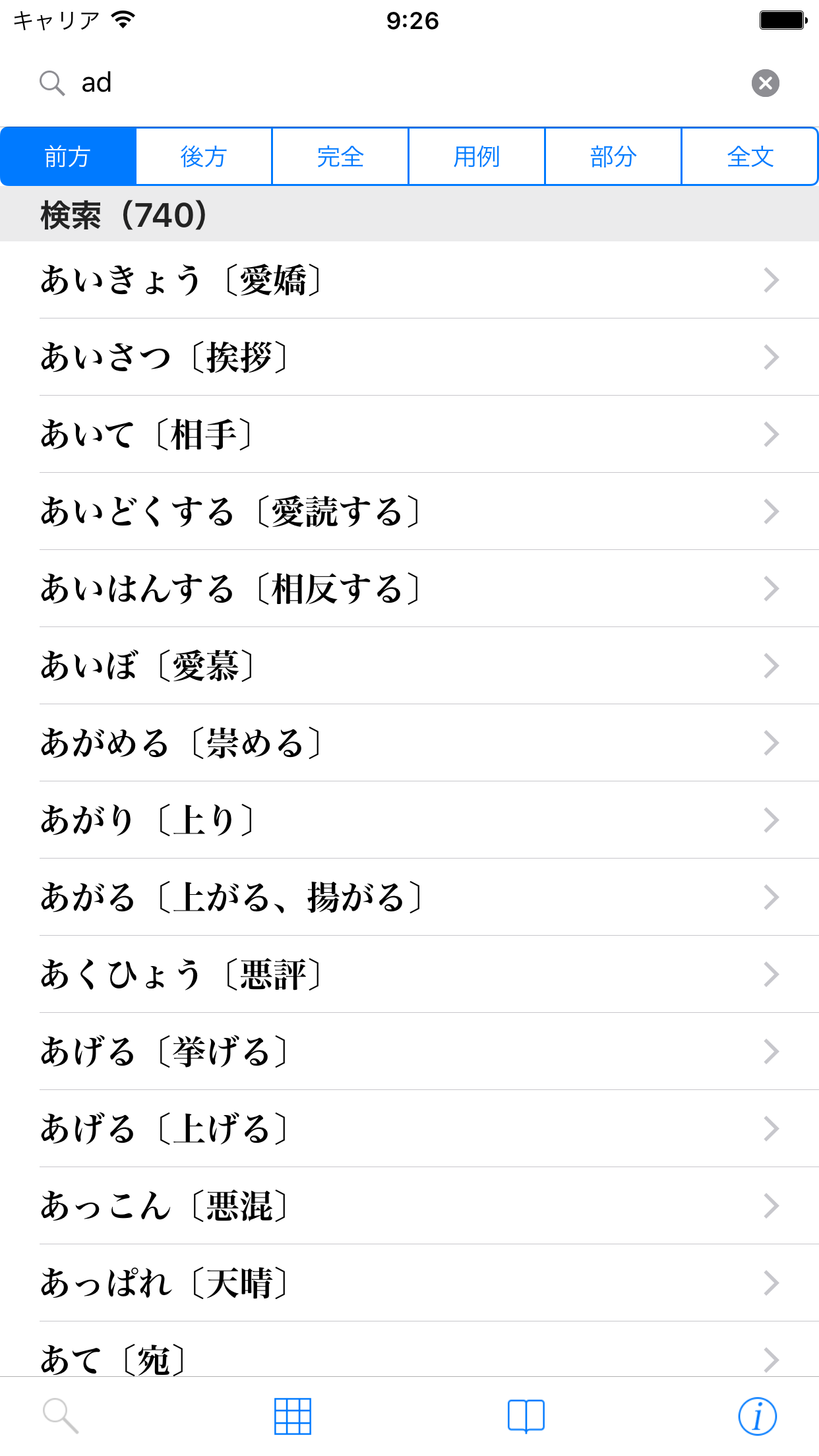Clear the search text "ad"

pyautogui.click(x=765, y=83)
